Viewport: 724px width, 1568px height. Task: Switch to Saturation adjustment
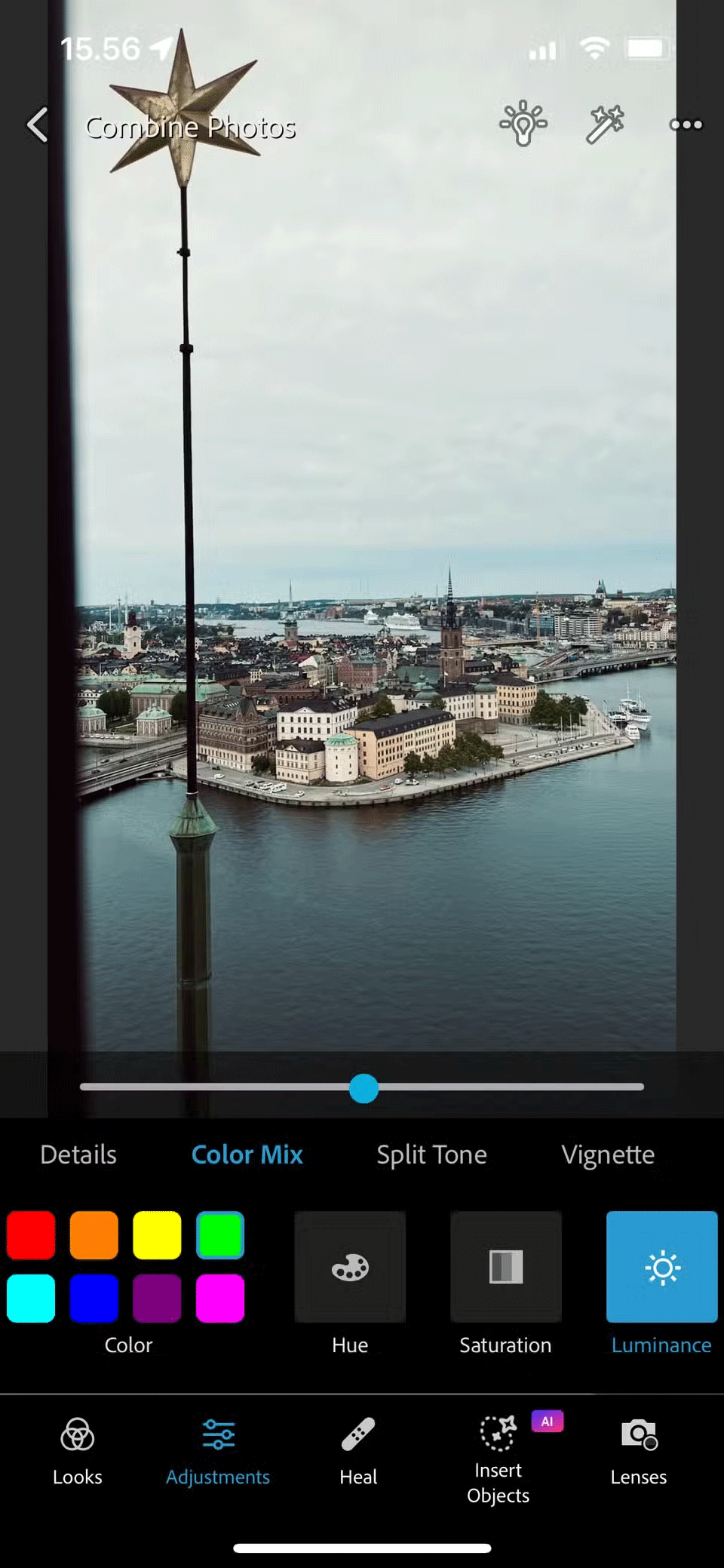pos(505,1268)
